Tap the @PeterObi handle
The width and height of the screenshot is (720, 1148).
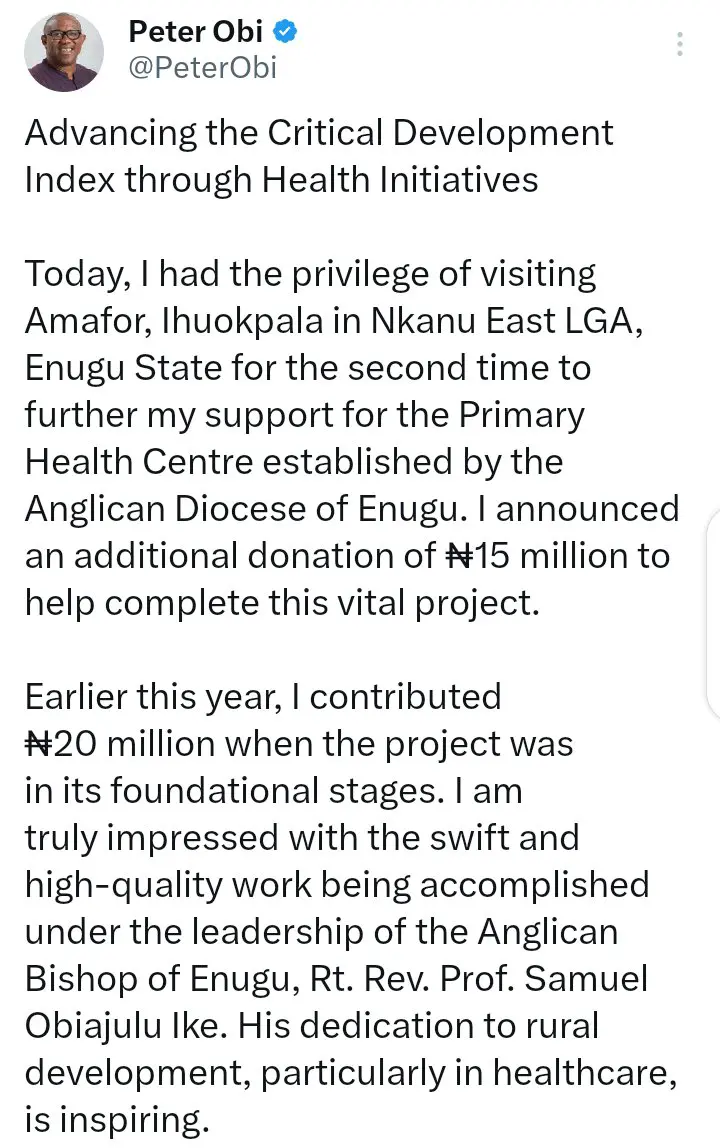[202, 68]
